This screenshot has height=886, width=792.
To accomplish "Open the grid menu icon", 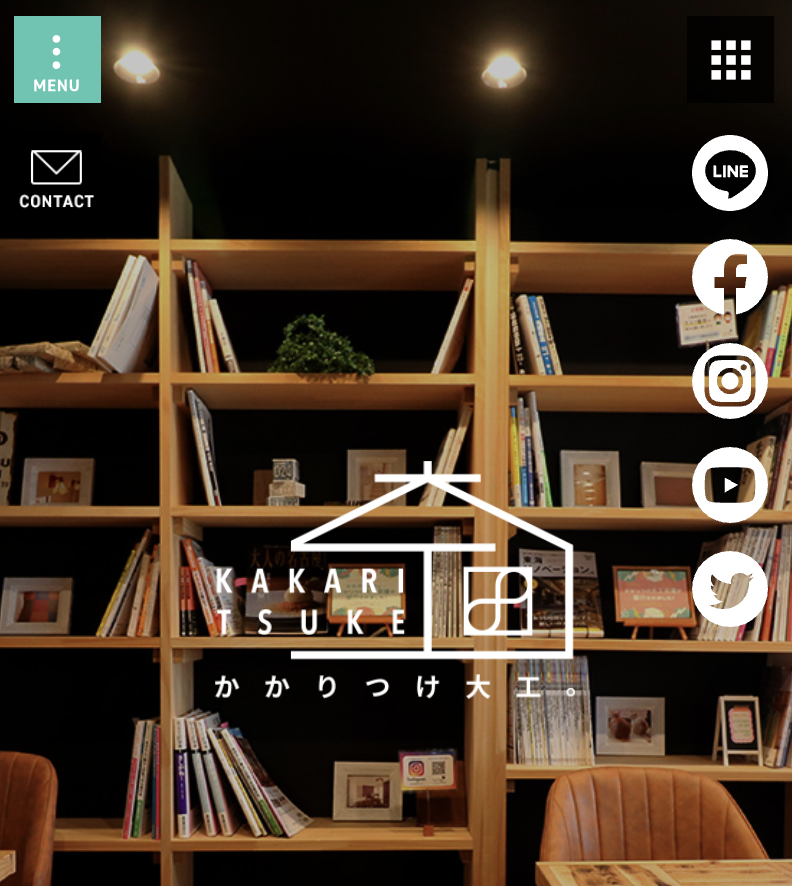I will (730, 60).
